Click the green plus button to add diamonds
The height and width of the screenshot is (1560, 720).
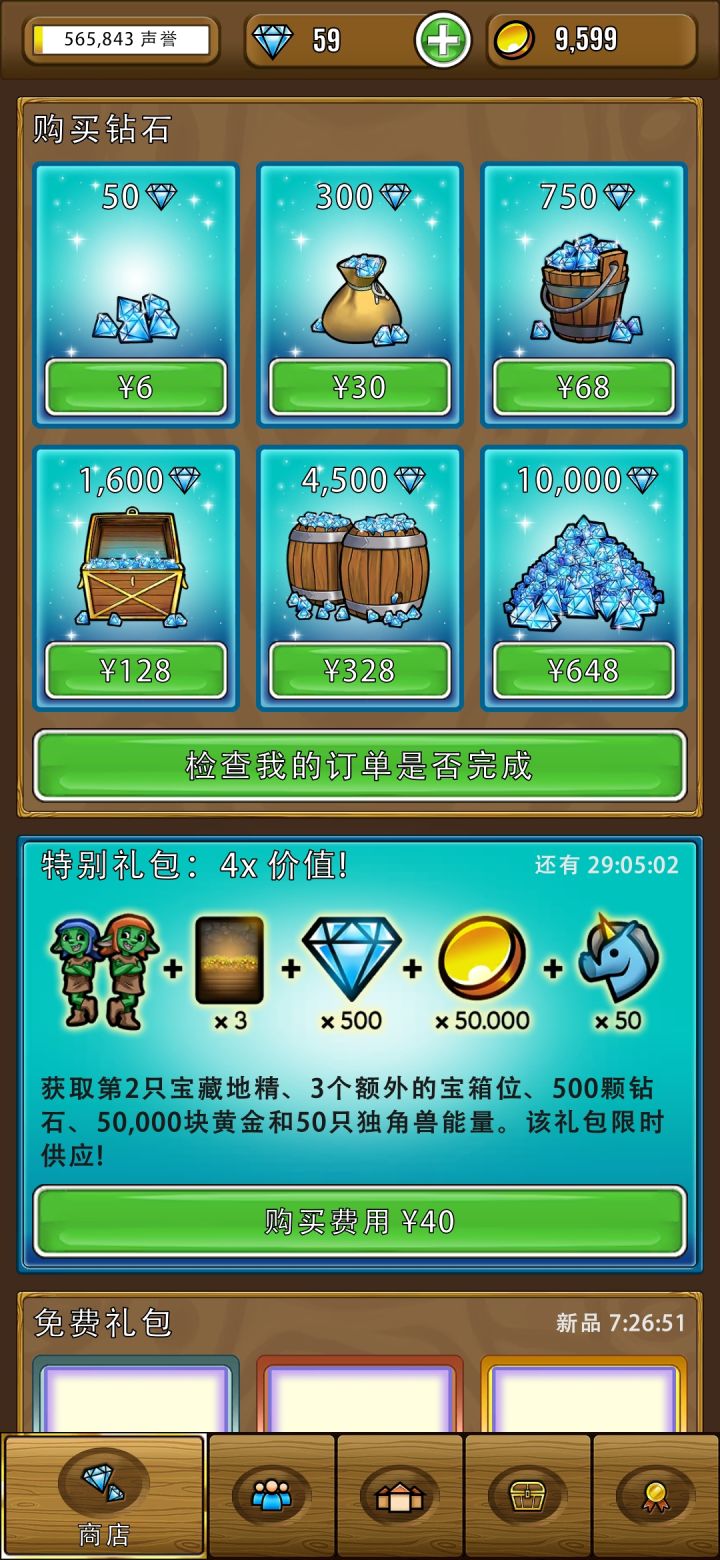point(440,40)
